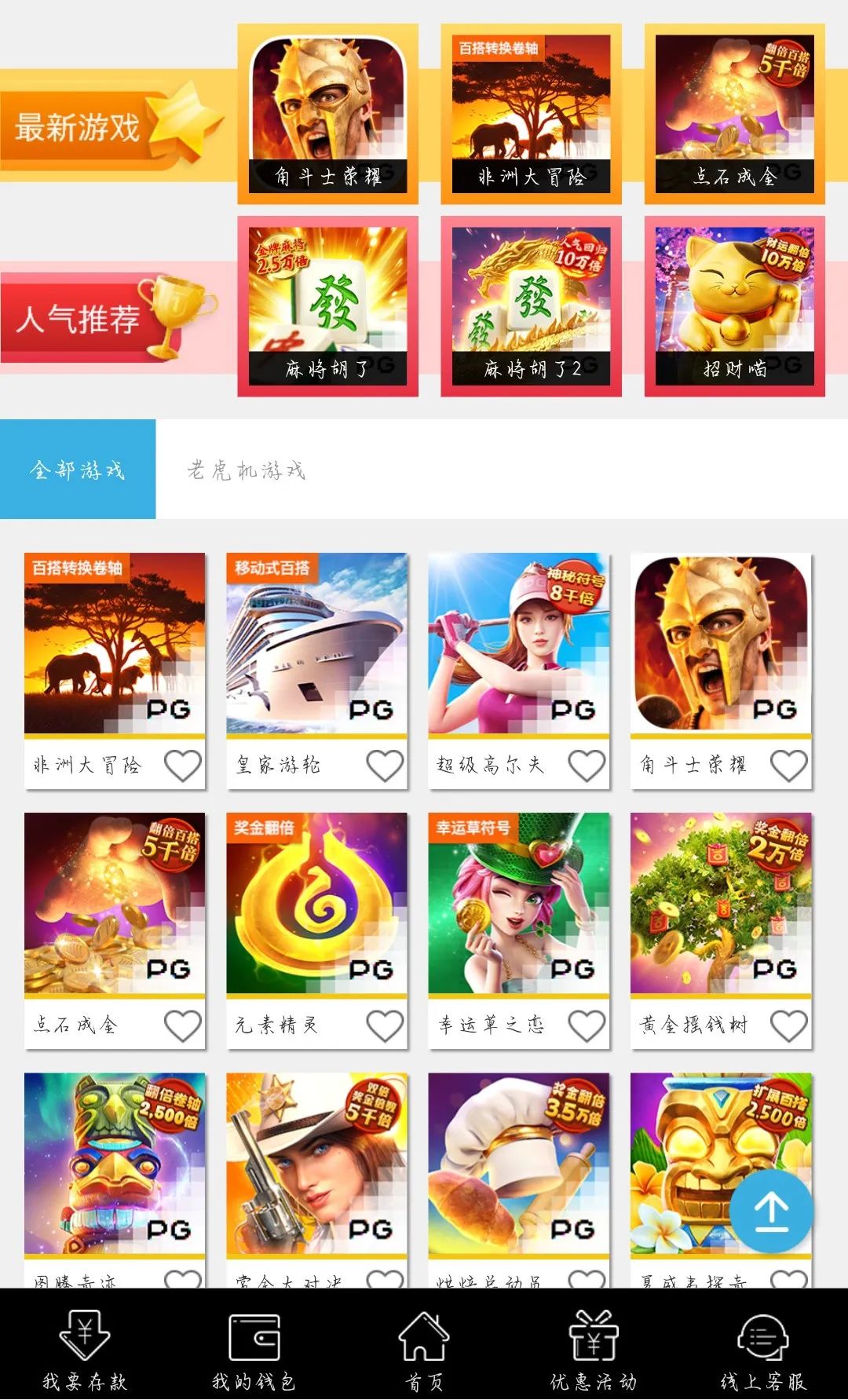848x1400 pixels.
Task: Select the 全部游戏 tab
Action: pos(76,471)
